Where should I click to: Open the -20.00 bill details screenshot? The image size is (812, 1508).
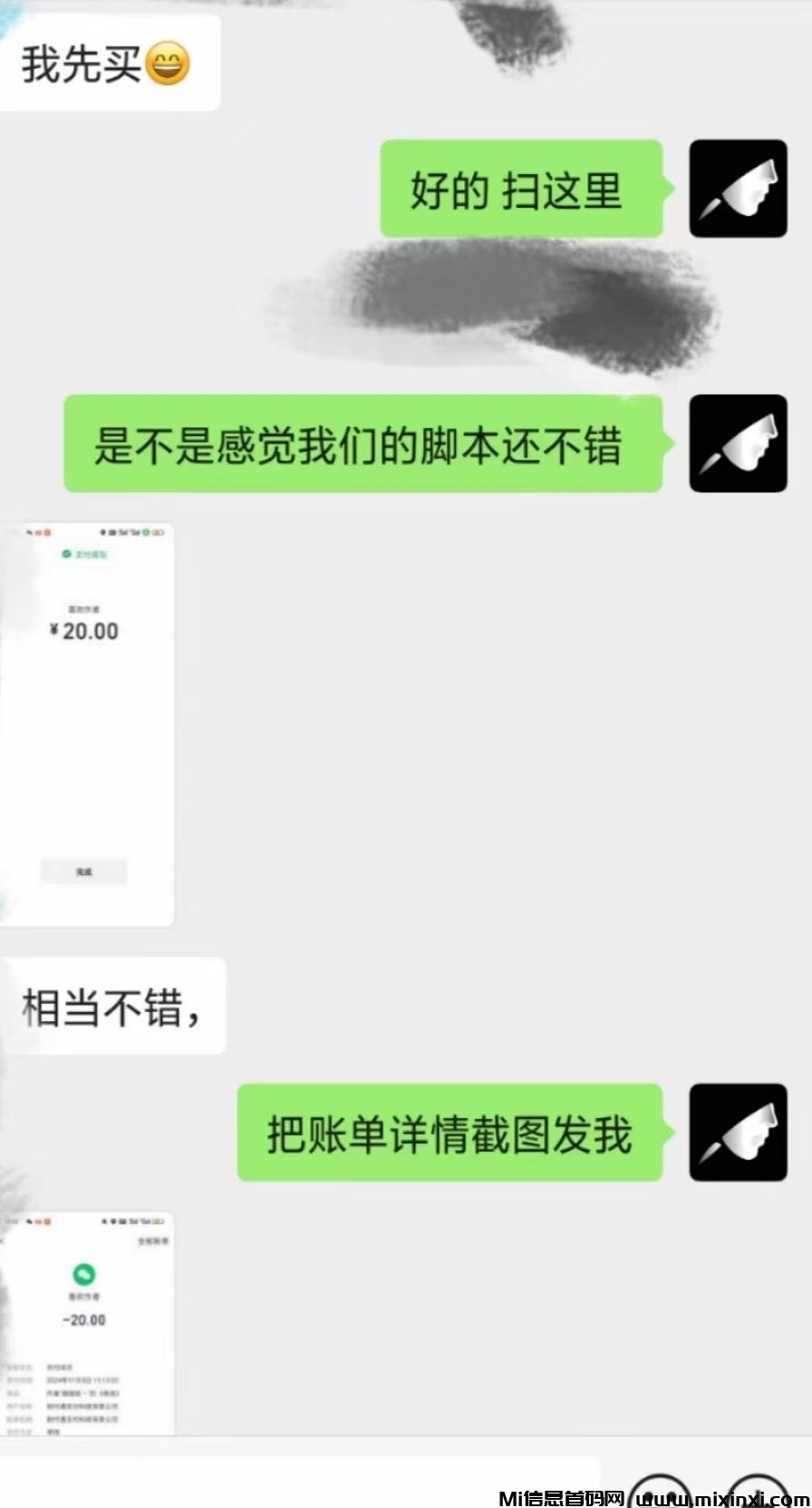[x=87, y=1324]
